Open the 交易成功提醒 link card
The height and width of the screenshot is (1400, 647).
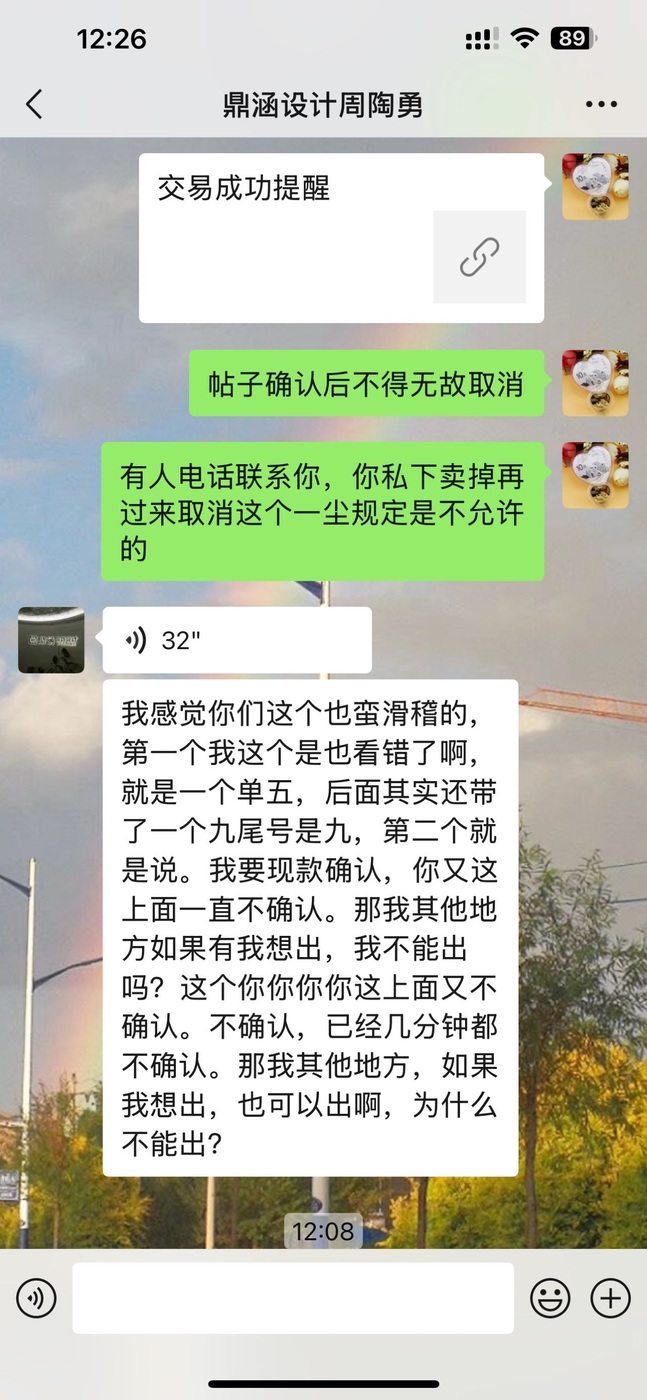click(x=341, y=238)
